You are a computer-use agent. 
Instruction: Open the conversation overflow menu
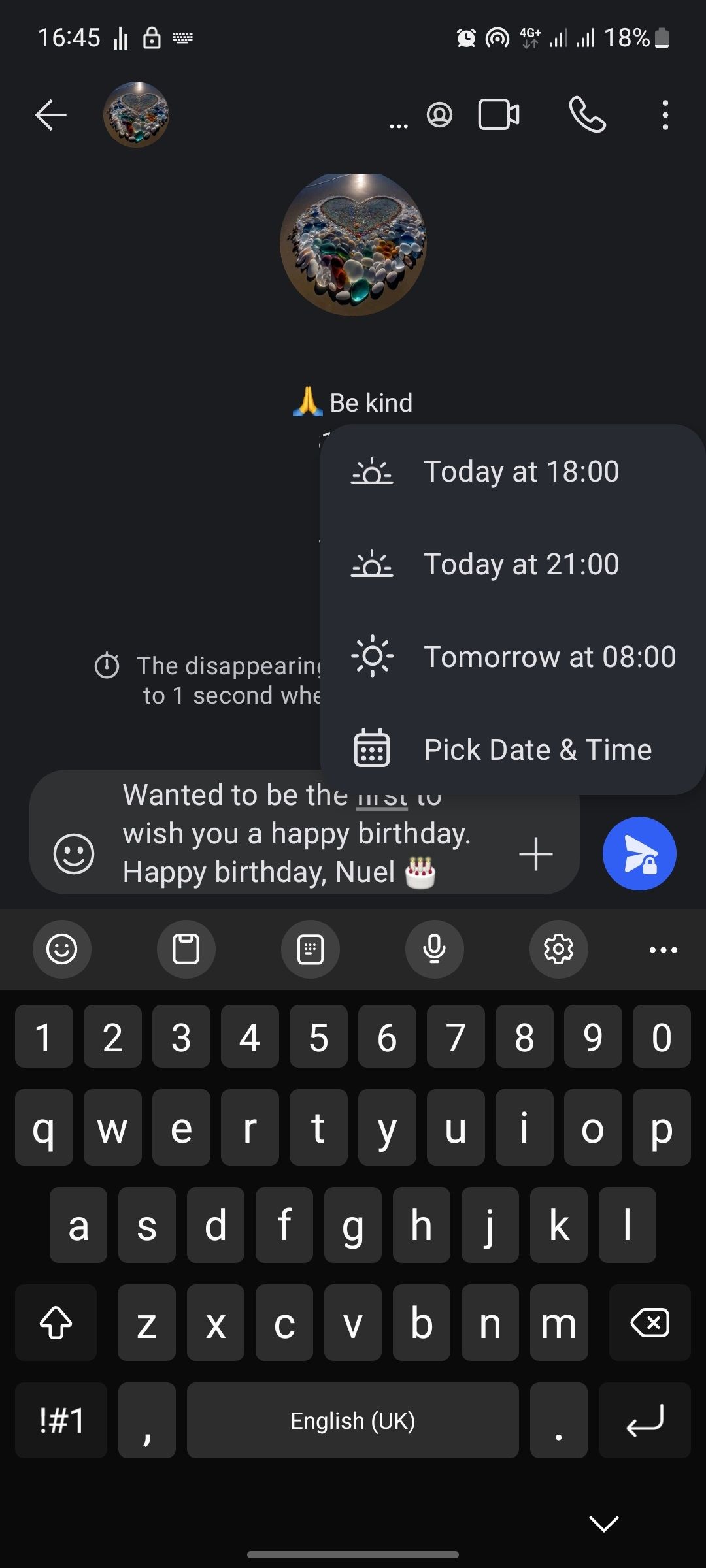pos(664,114)
